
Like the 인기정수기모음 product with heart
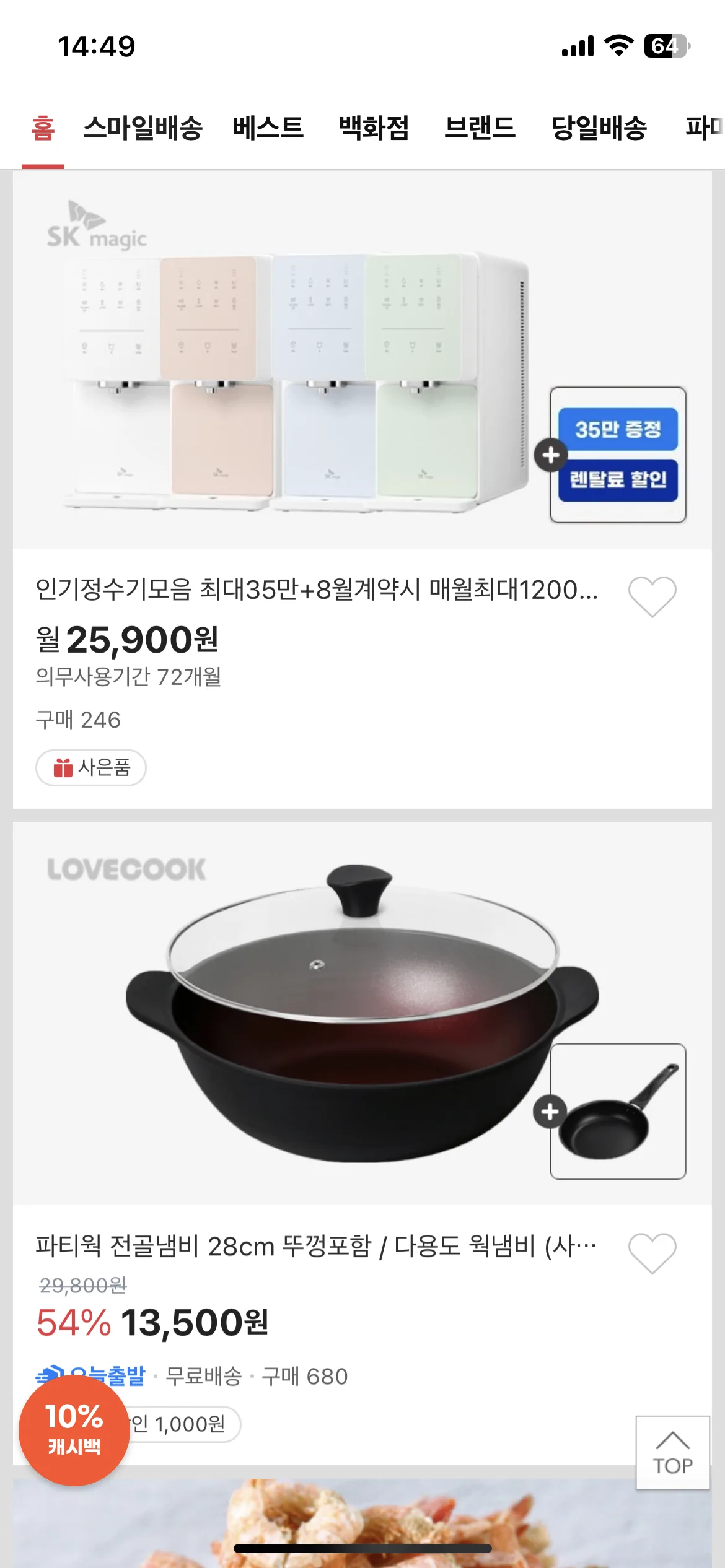(652, 596)
